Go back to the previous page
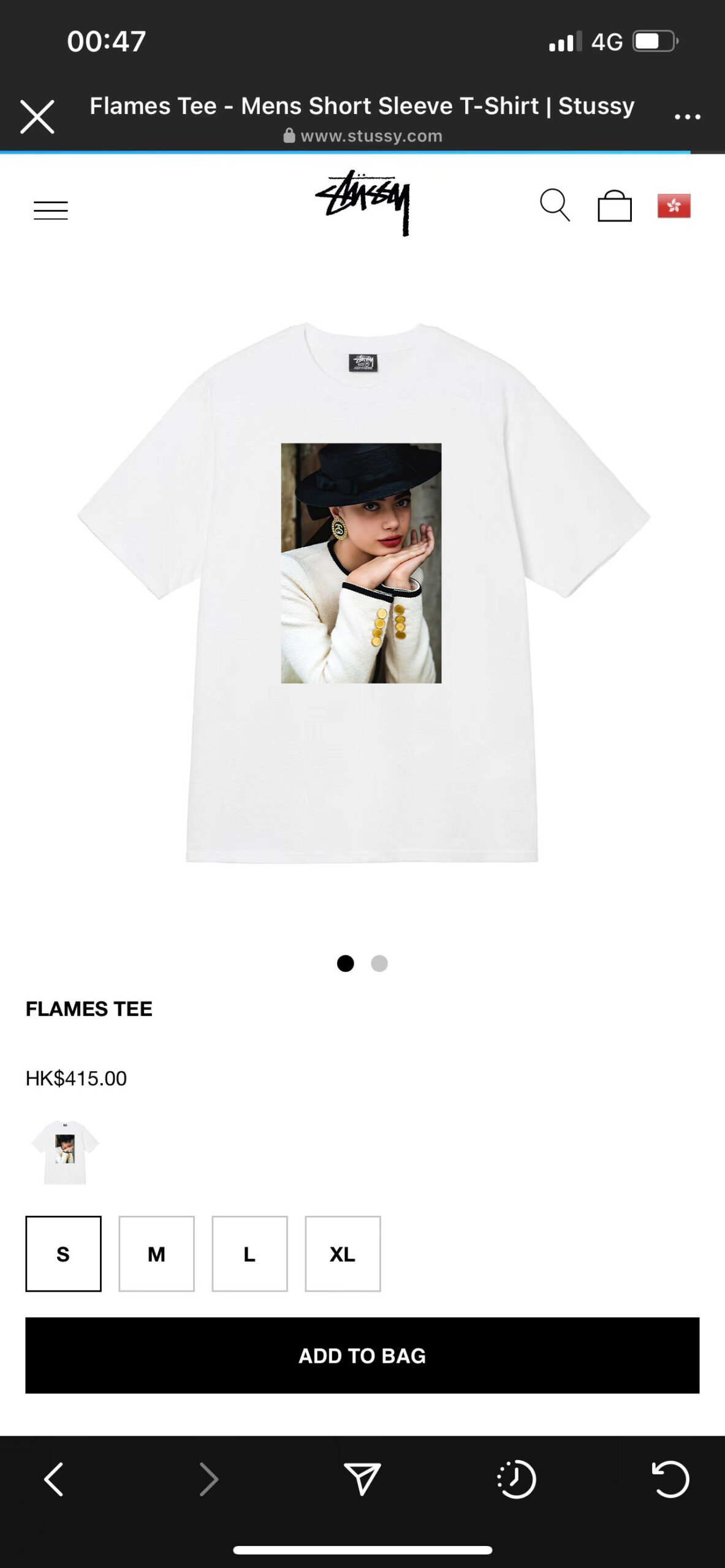This screenshot has width=725, height=1568. (x=54, y=1479)
